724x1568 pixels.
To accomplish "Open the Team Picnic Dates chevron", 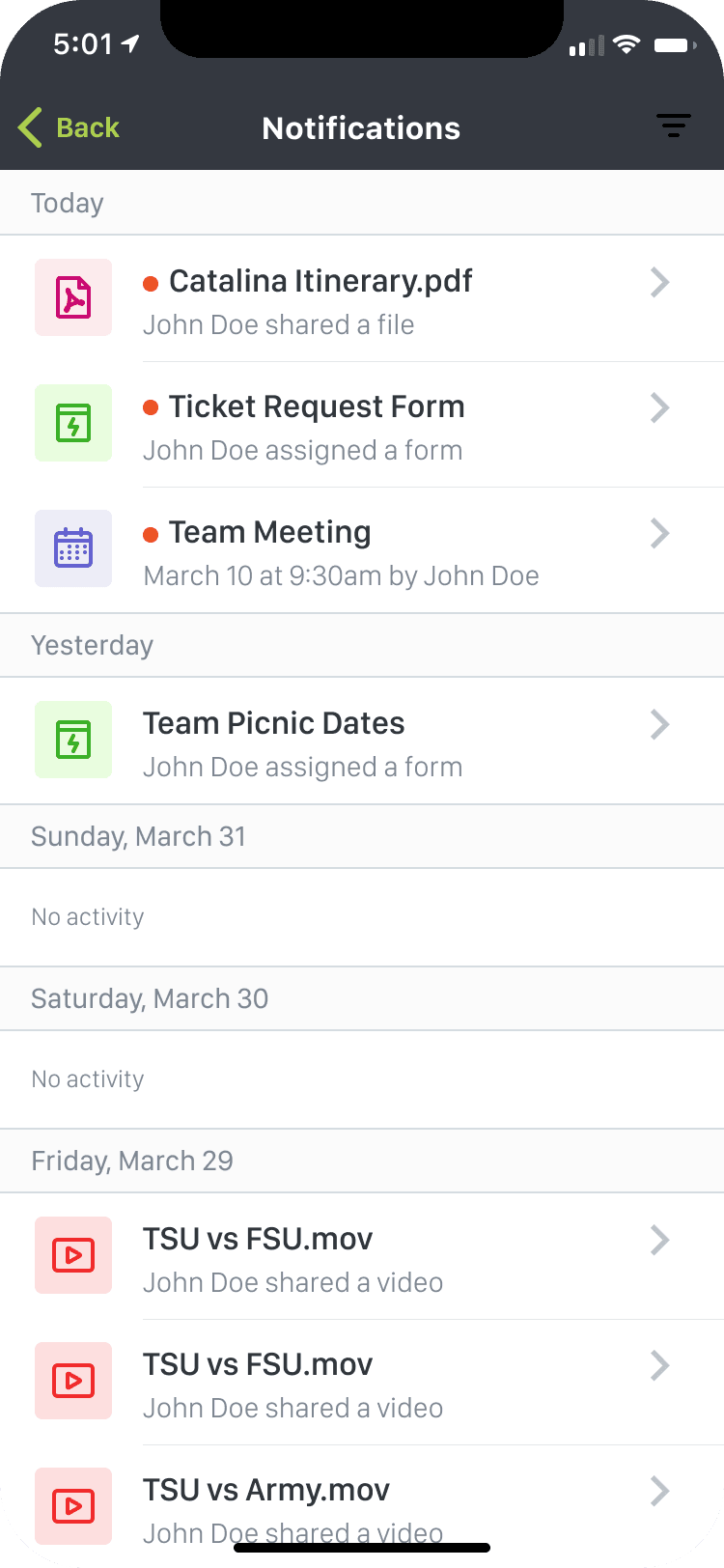I will (x=659, y=724).
